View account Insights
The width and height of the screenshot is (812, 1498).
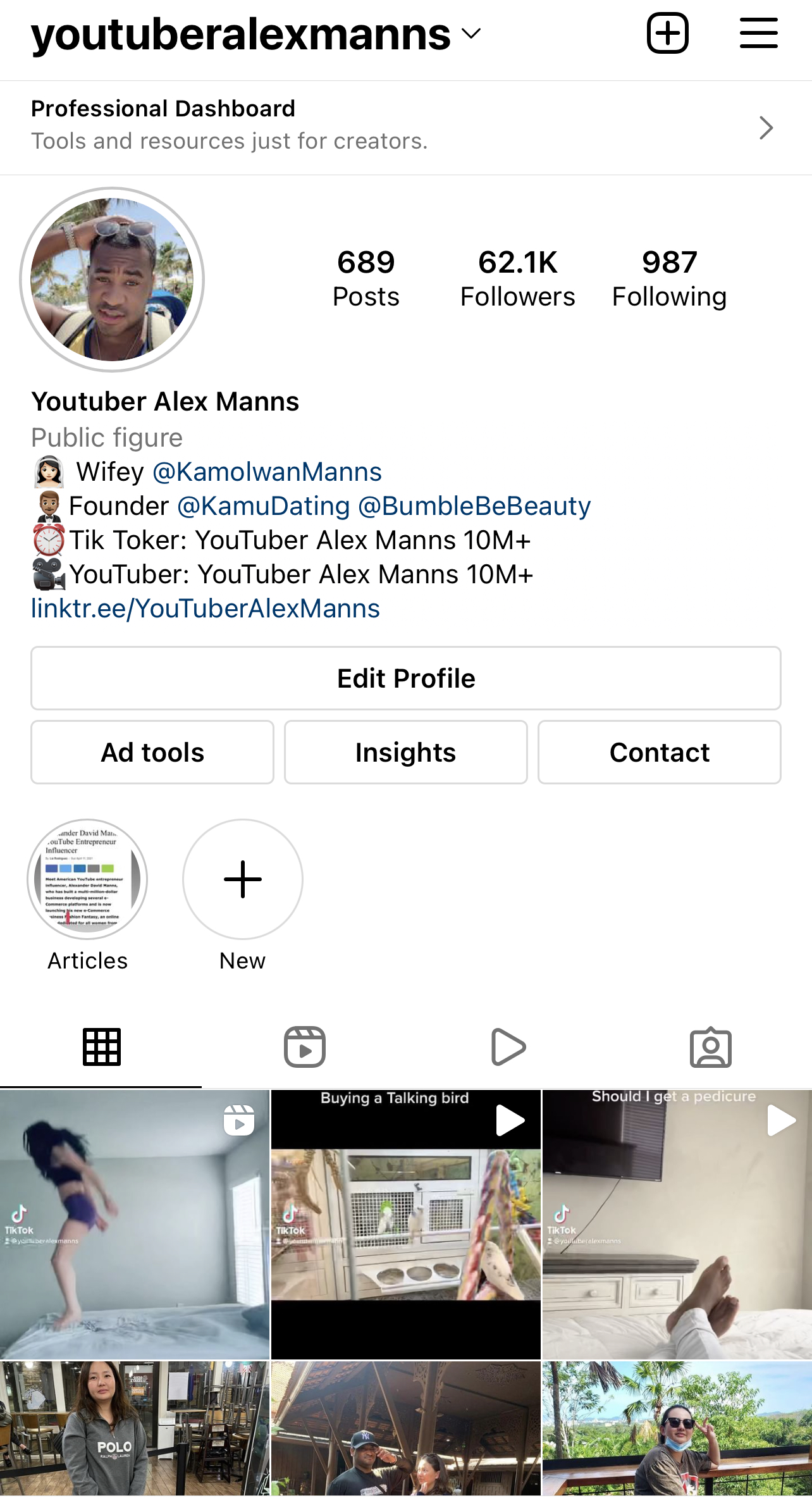coord(406,752)
